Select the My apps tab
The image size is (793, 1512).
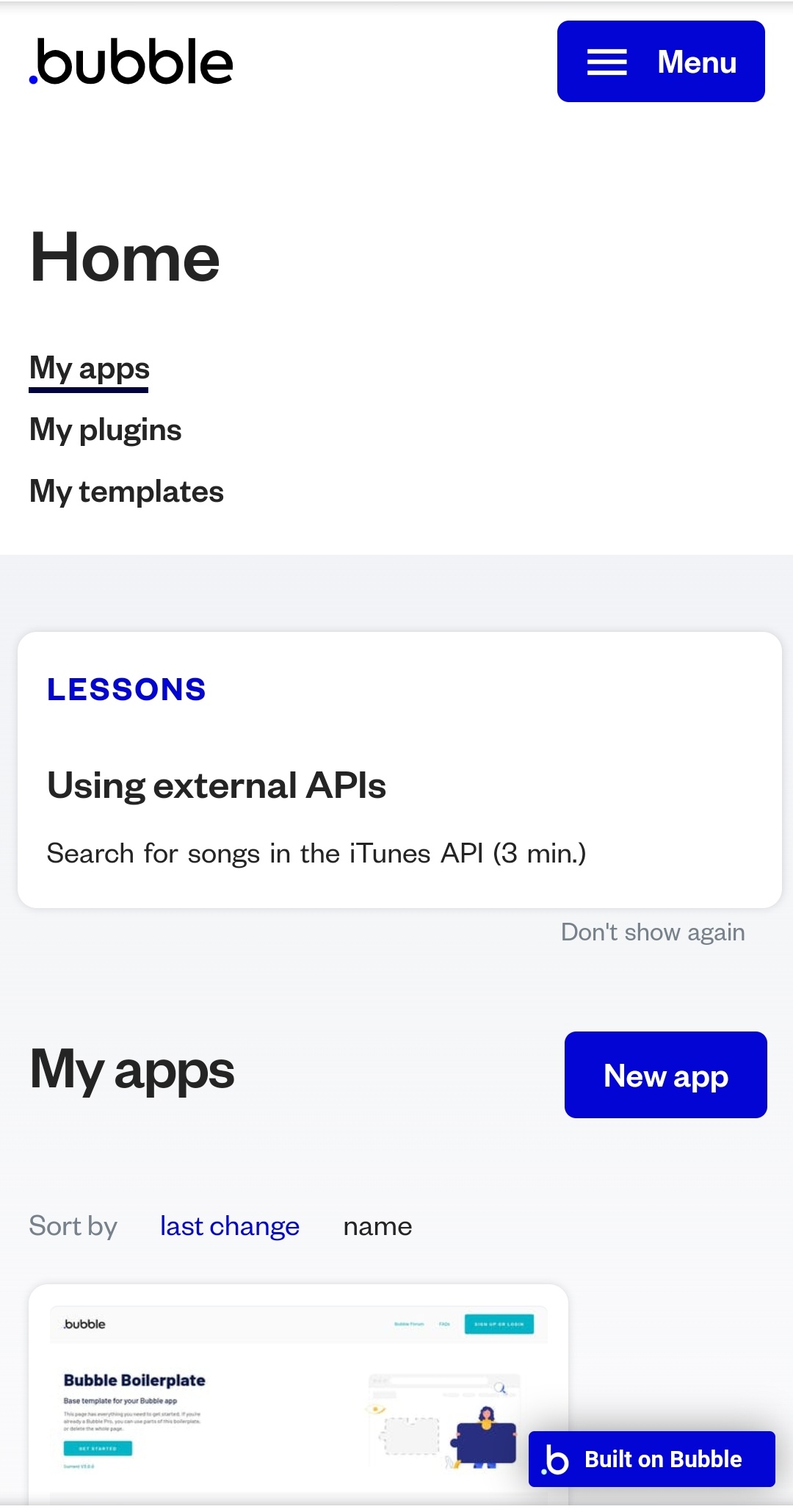[x=89, y=368]
